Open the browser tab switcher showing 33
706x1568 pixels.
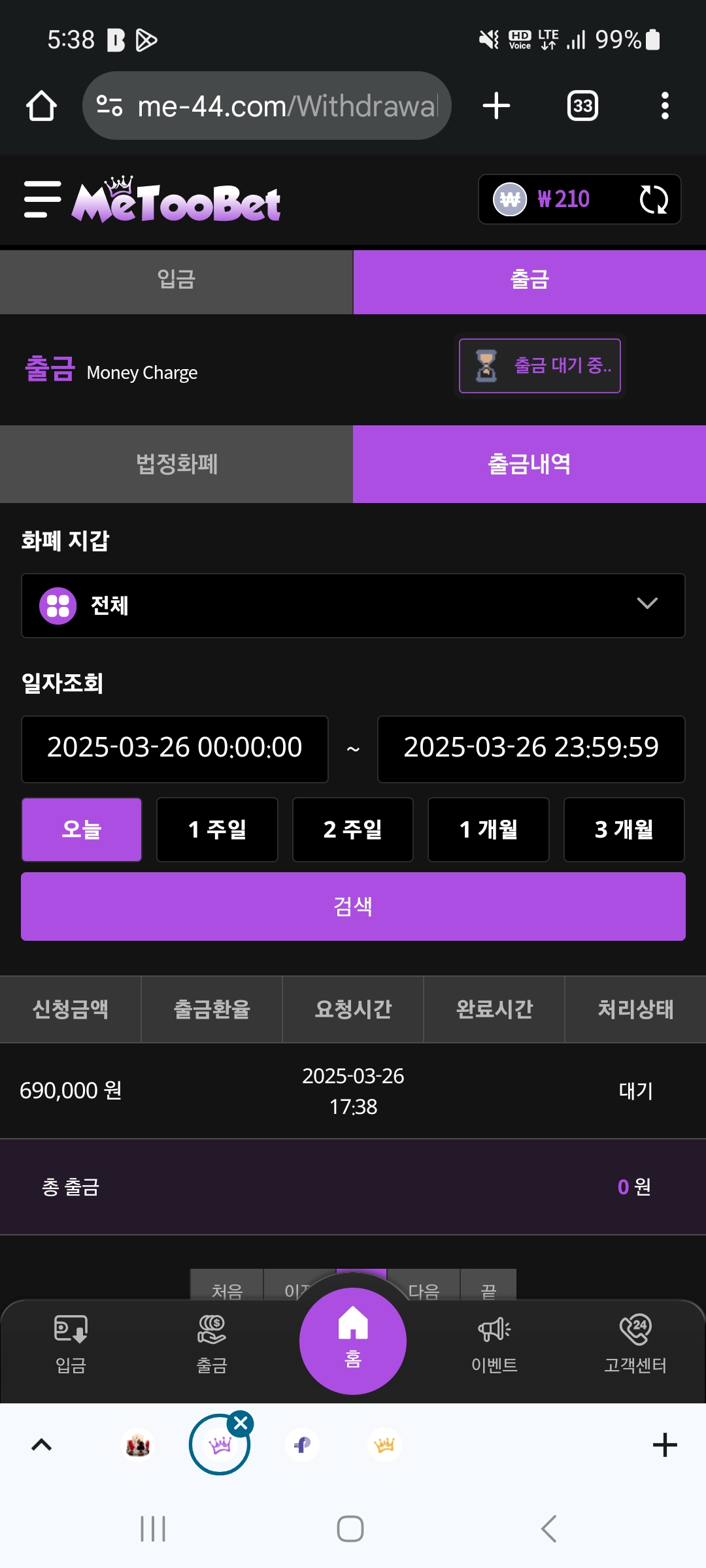[582, 106]
